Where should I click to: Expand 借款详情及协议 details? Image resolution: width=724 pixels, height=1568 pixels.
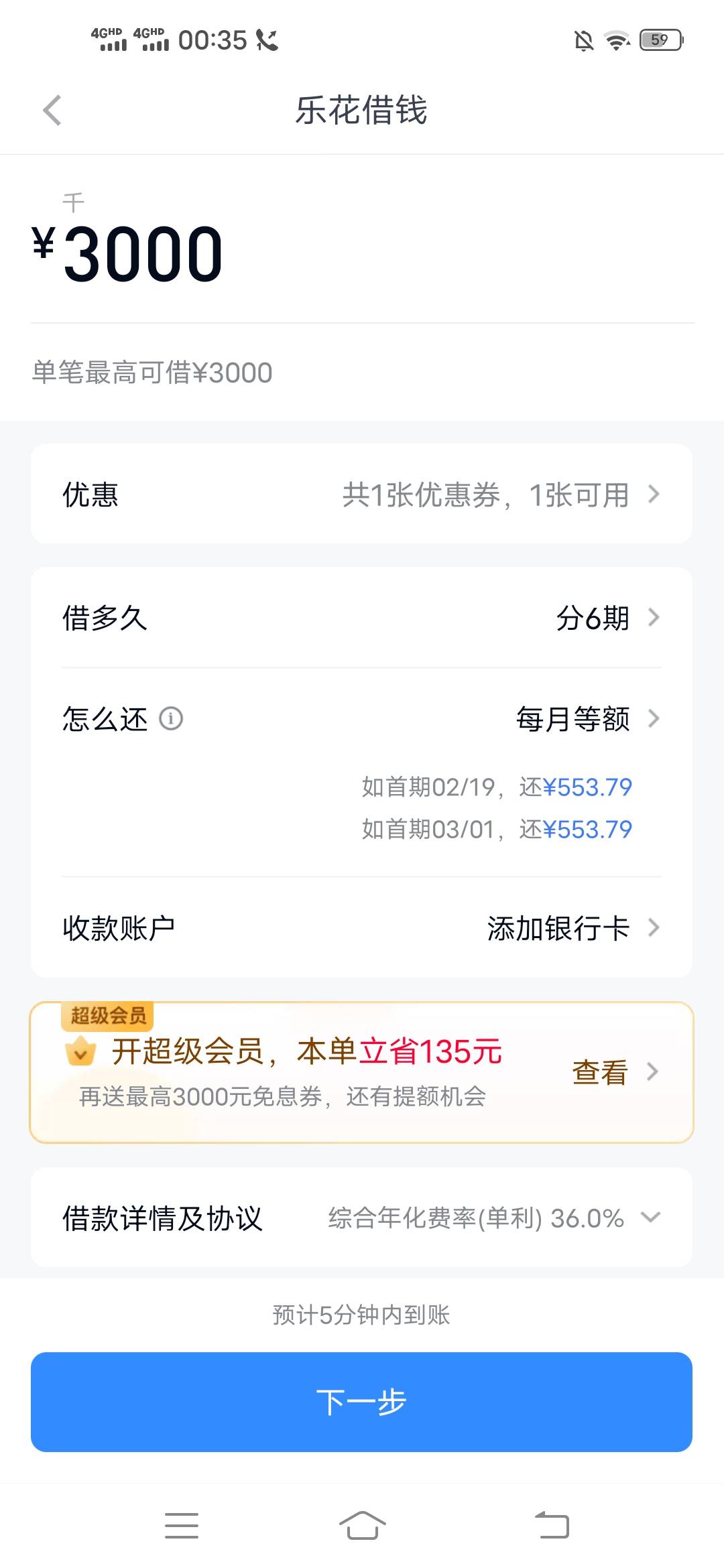(x=362, y=1218)
